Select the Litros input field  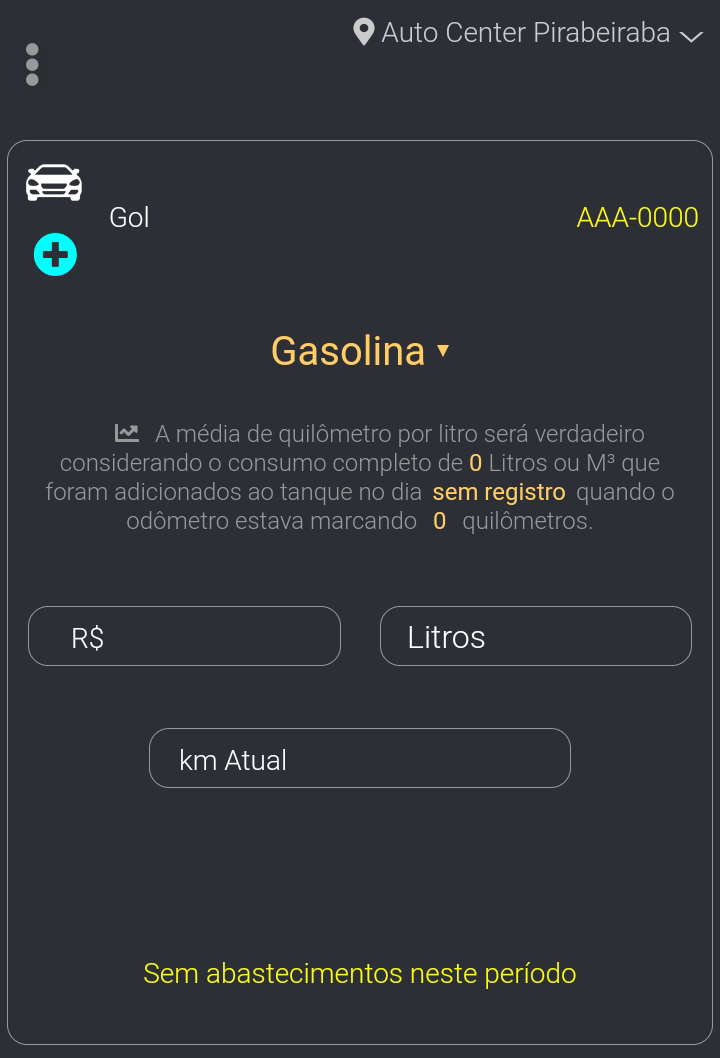click(535, 636)
